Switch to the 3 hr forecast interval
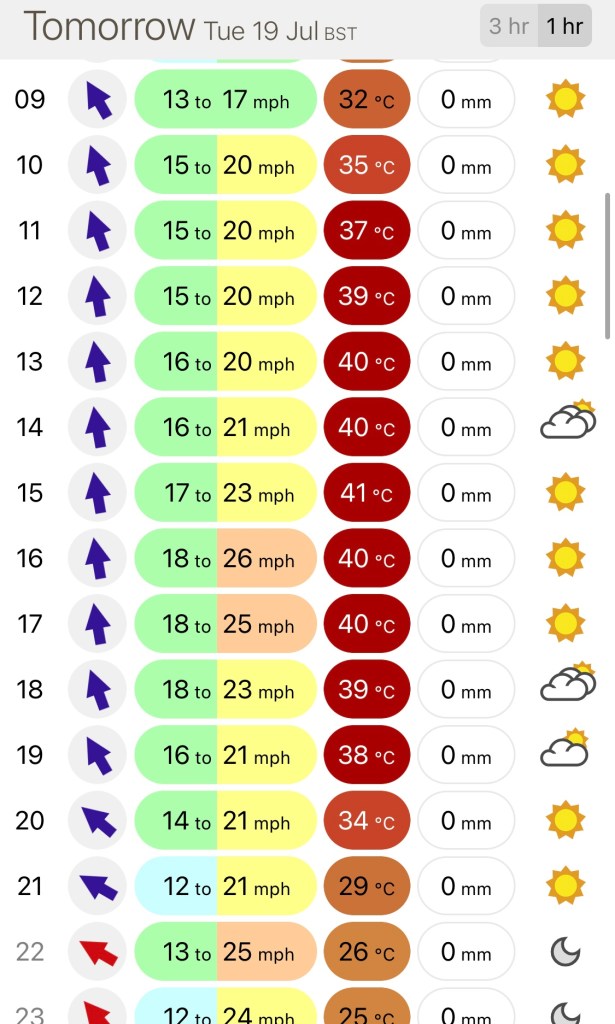Image resolution: width=615 pixels, height=1024 pixels. pyautogui.click(x=508, y=27)
